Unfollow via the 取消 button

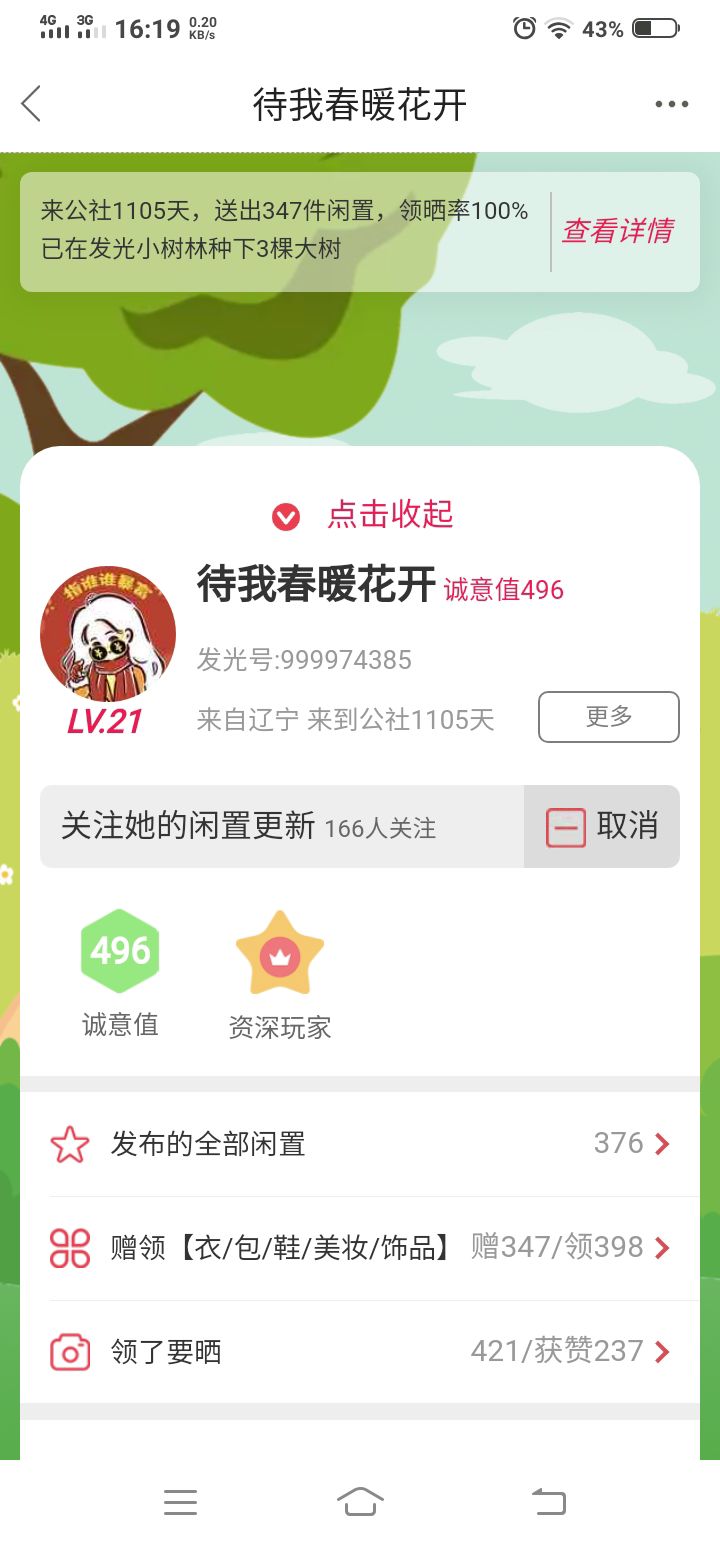(602, 826)
